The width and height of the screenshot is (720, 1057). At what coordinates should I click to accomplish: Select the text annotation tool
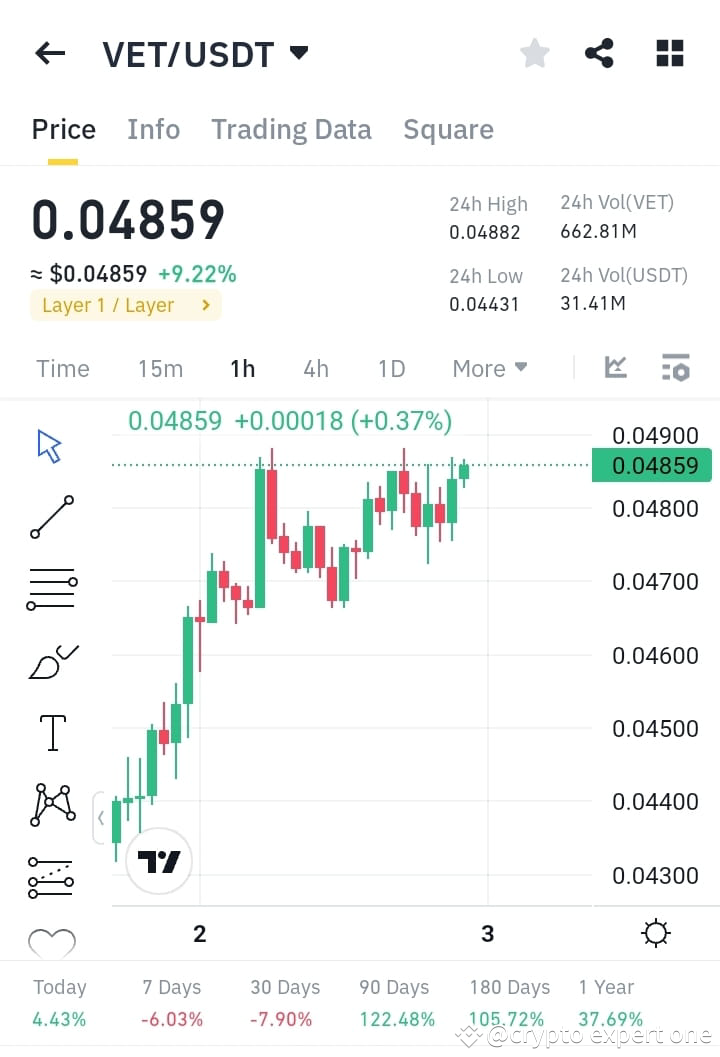click(51, 732)
